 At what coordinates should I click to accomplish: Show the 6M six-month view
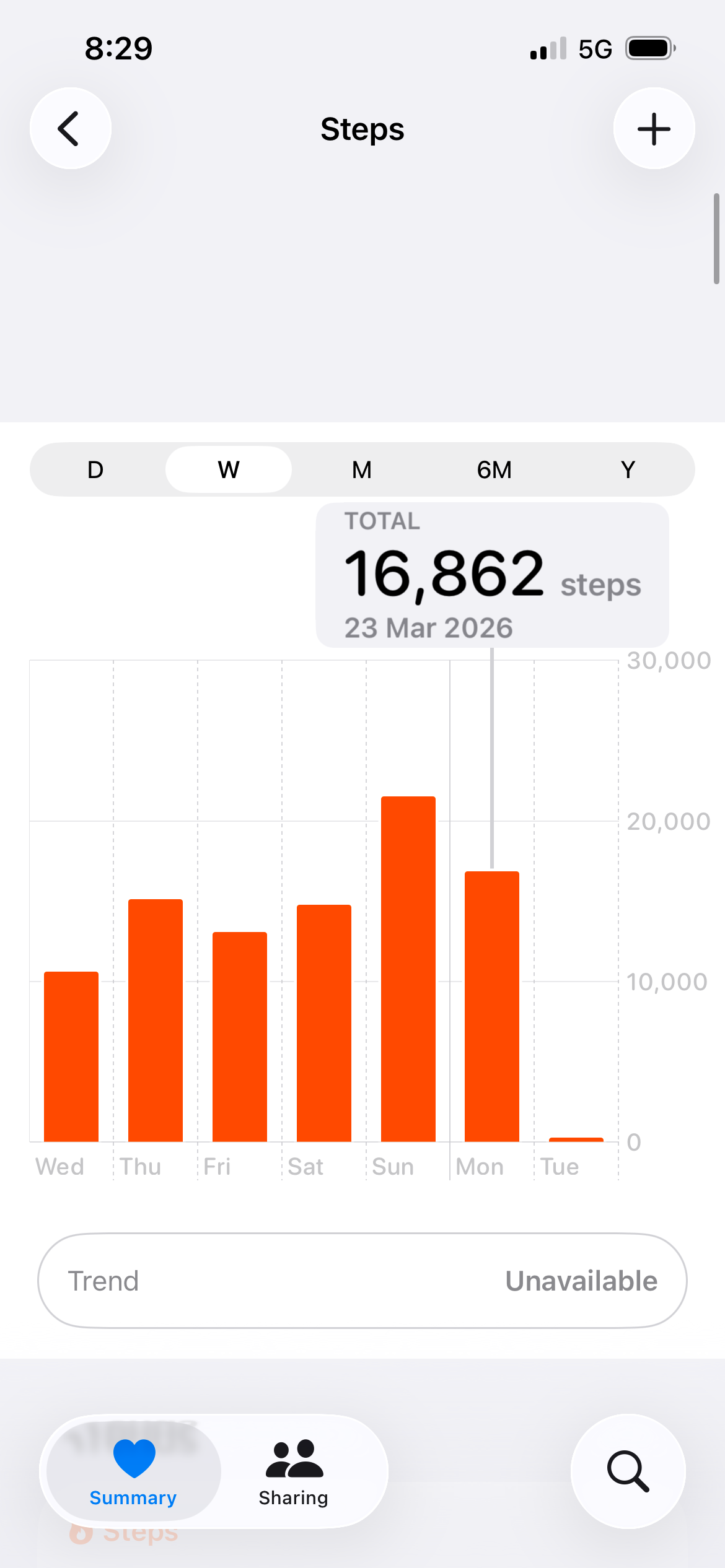[494, 470]
